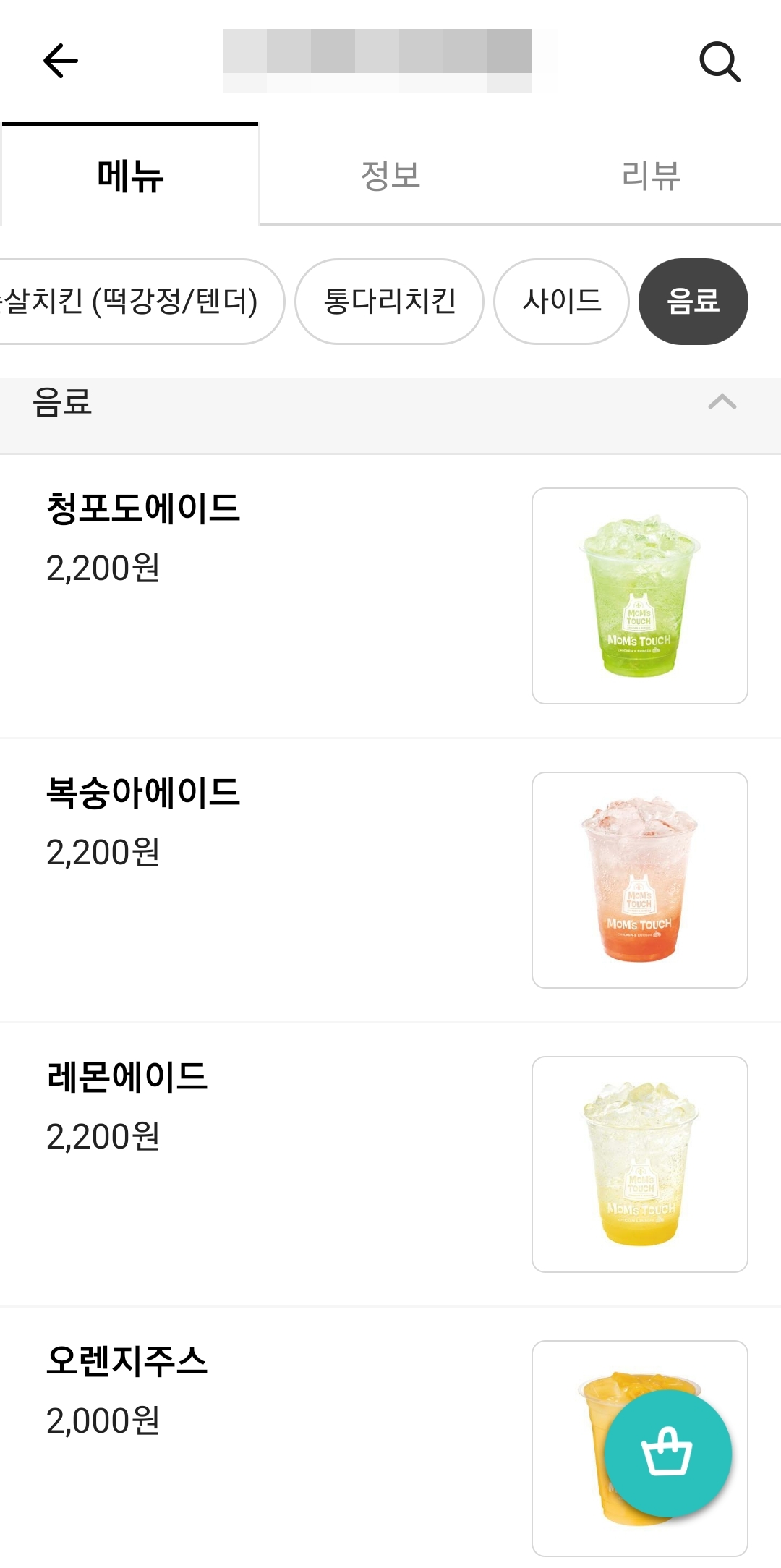Tap the 음료 category chip
The image size is (781, 1568).
pos(693,302)
